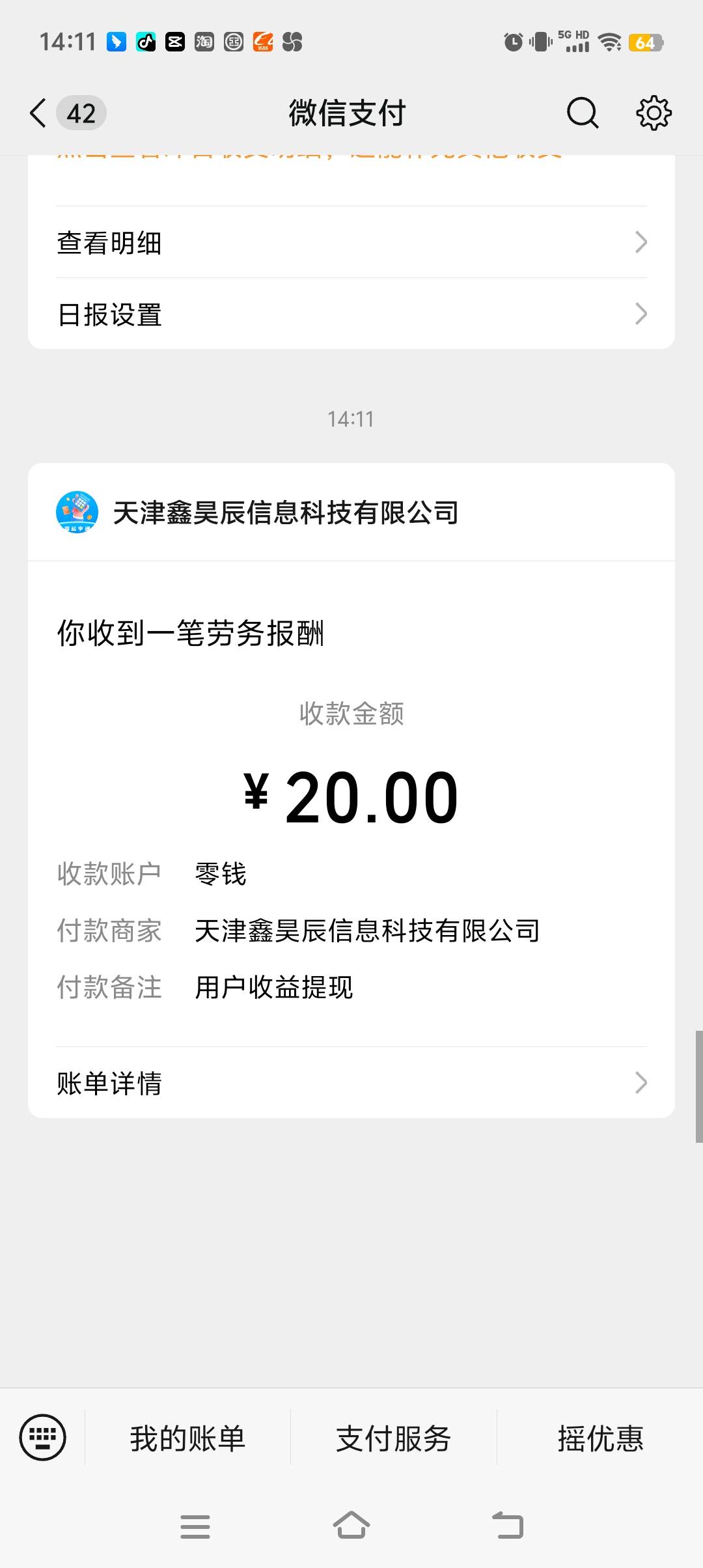The width and height of the screenshot is (703, 1568).
Task: Click the 天津鑫昊辰 company avatar logo
Action: click(x=77, y=513)
